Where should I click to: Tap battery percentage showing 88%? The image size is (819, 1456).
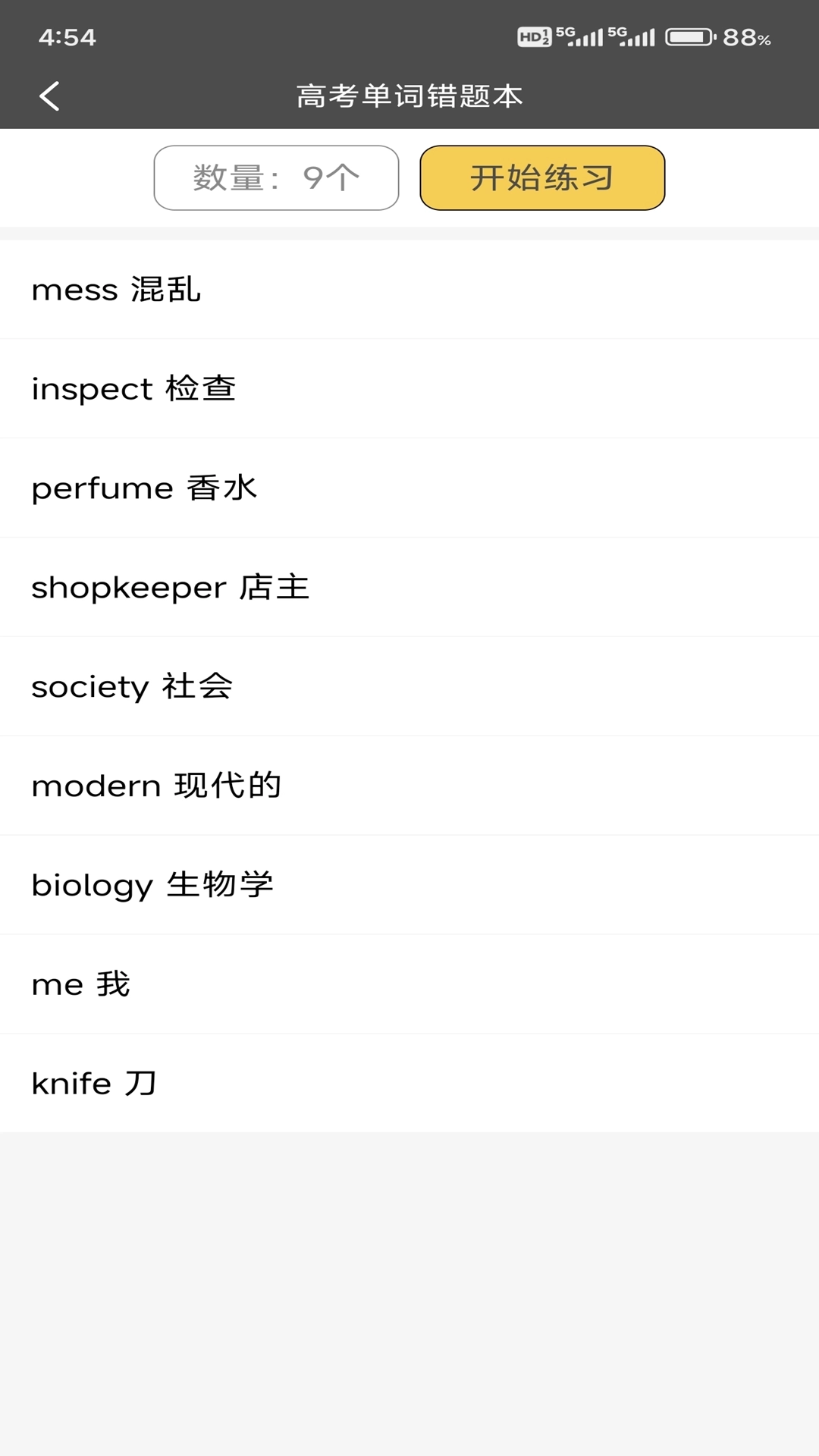coord(747,38)
